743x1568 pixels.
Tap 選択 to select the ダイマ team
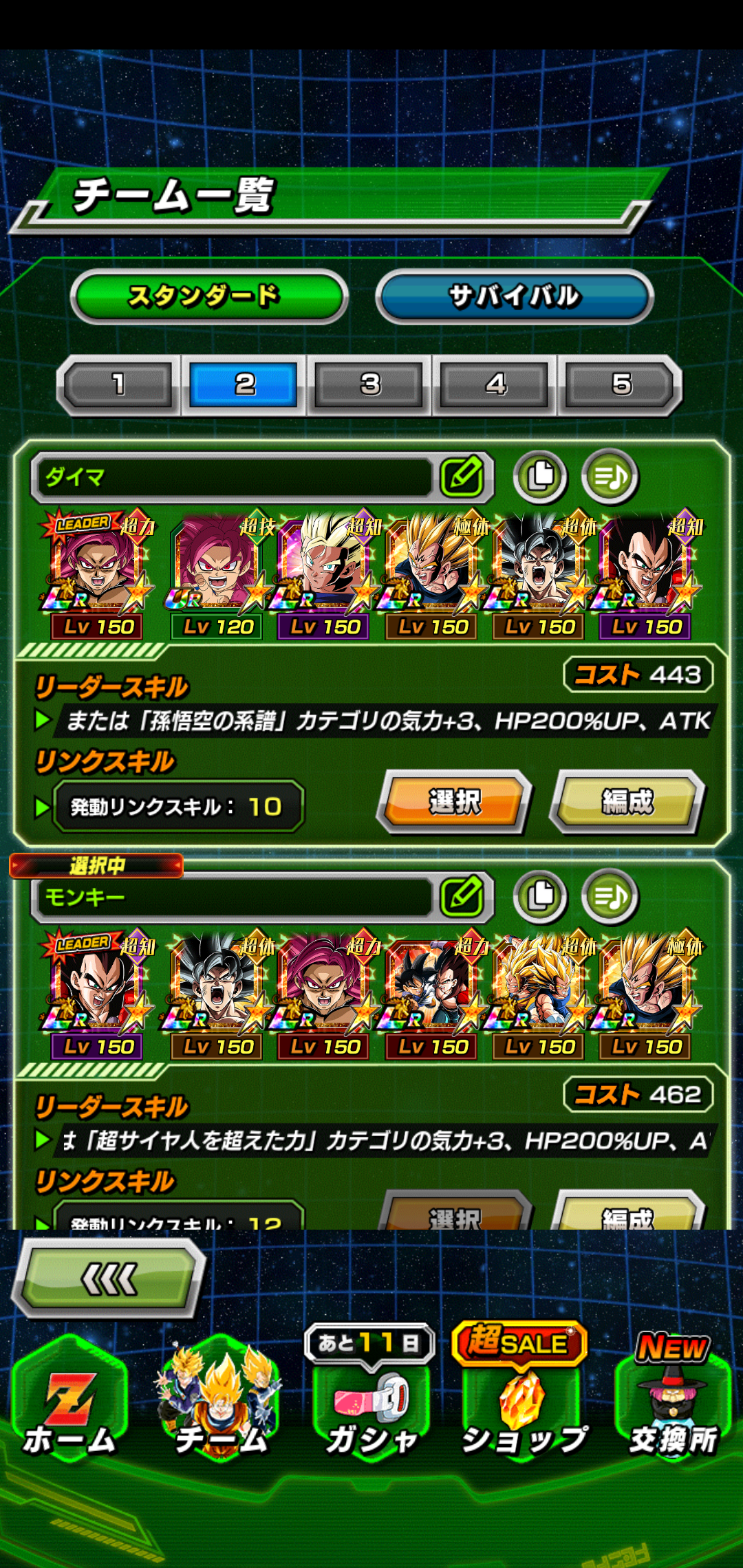[454, 802]
